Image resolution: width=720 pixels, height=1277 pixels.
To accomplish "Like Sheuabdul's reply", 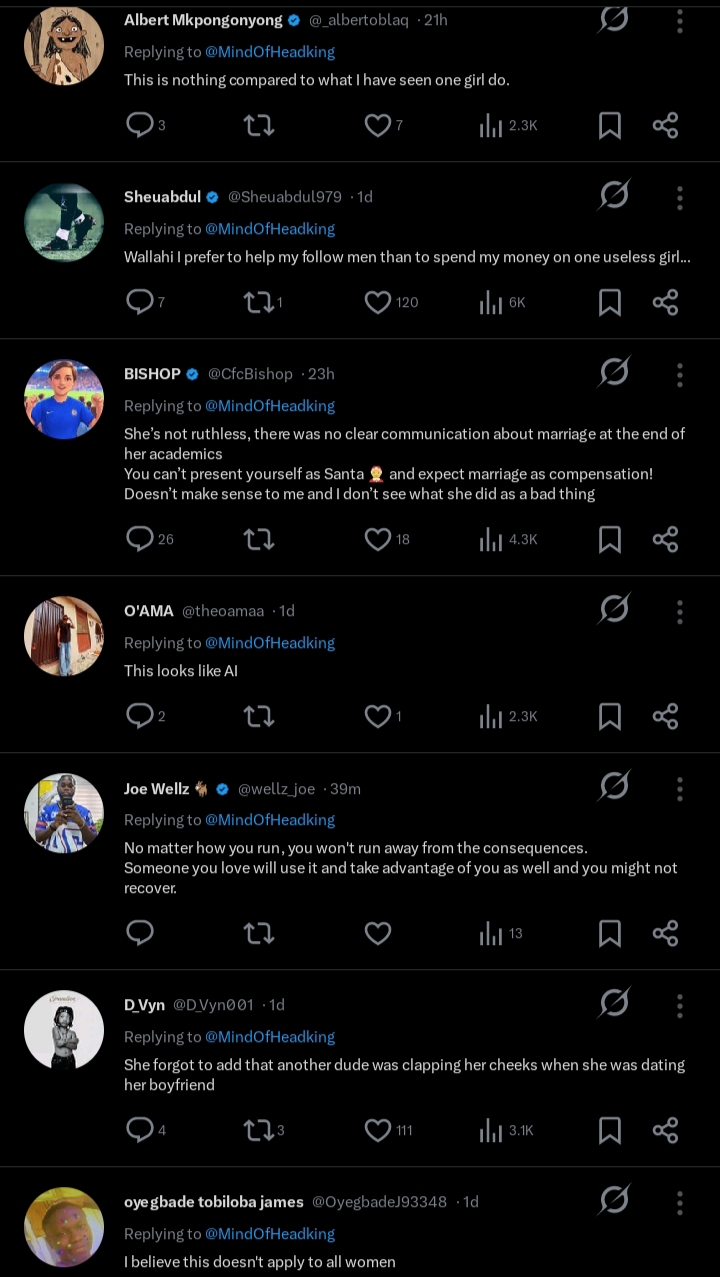I will pyautogui.click(x=378, y=302).
